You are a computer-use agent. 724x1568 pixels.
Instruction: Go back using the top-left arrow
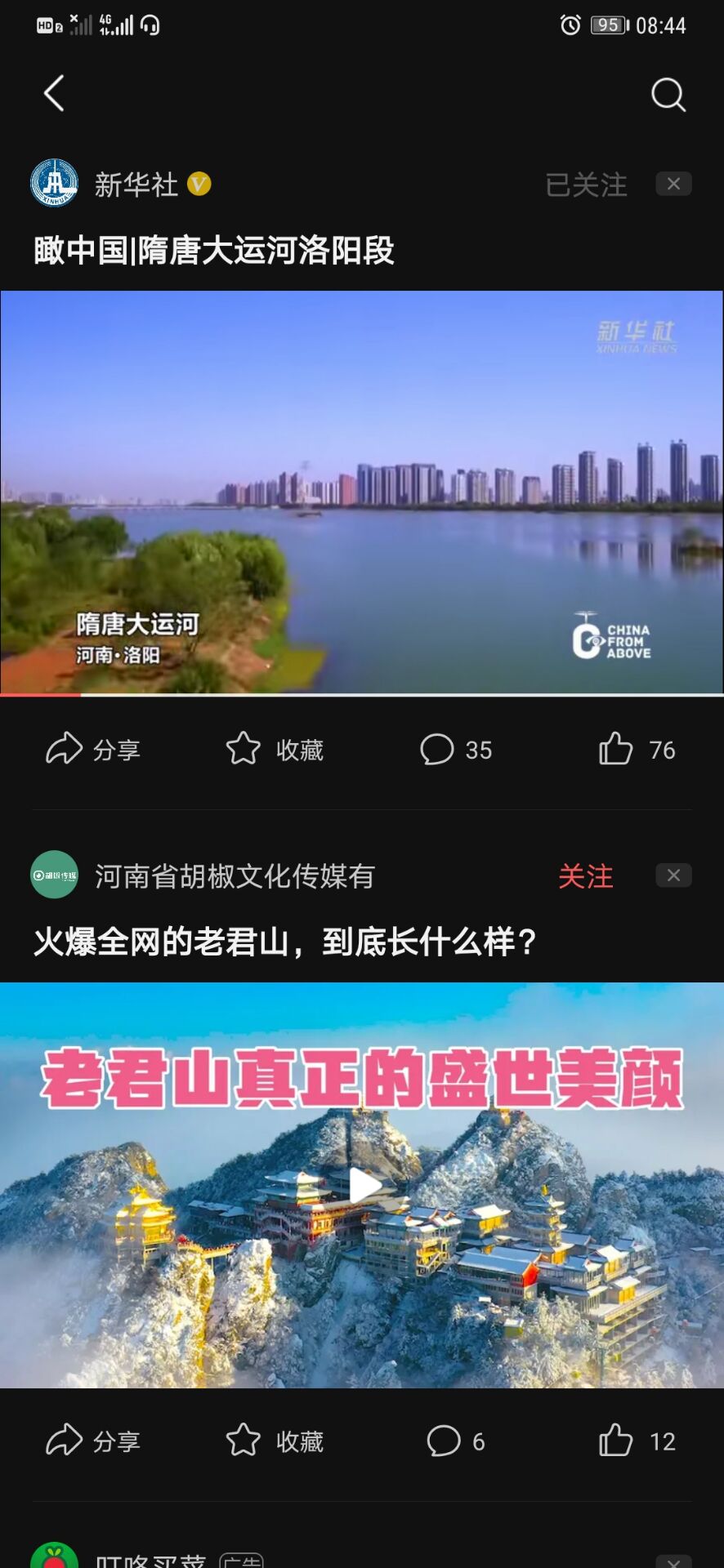pos(54,93)
